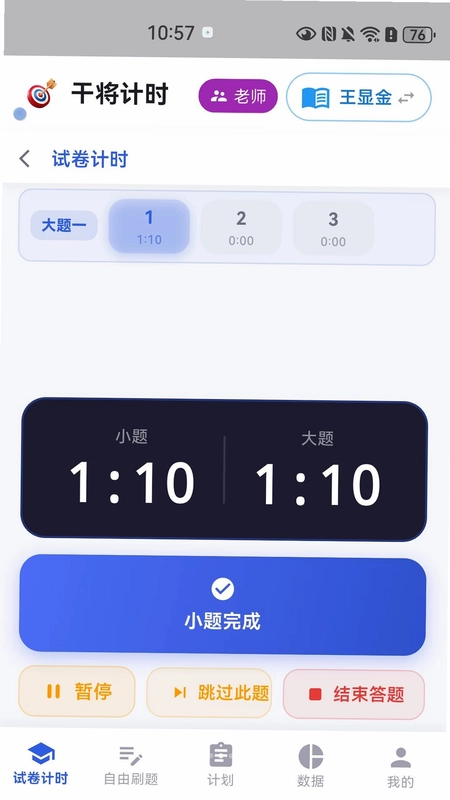Screen dimensions: 450x800
Task: Switch student via 王显金 button
Action: click(359, 97)
